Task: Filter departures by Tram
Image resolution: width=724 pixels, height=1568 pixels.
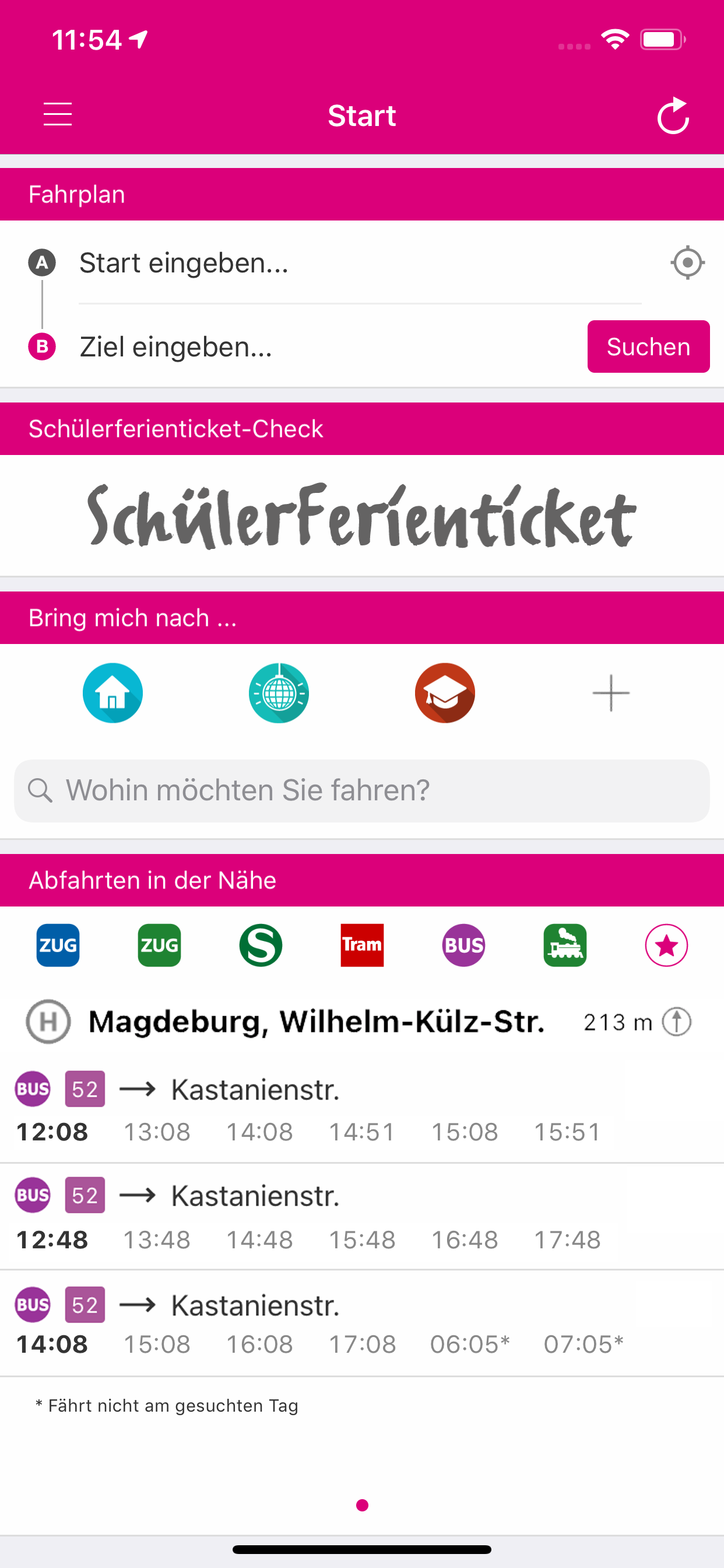Action: pos(362,946)
